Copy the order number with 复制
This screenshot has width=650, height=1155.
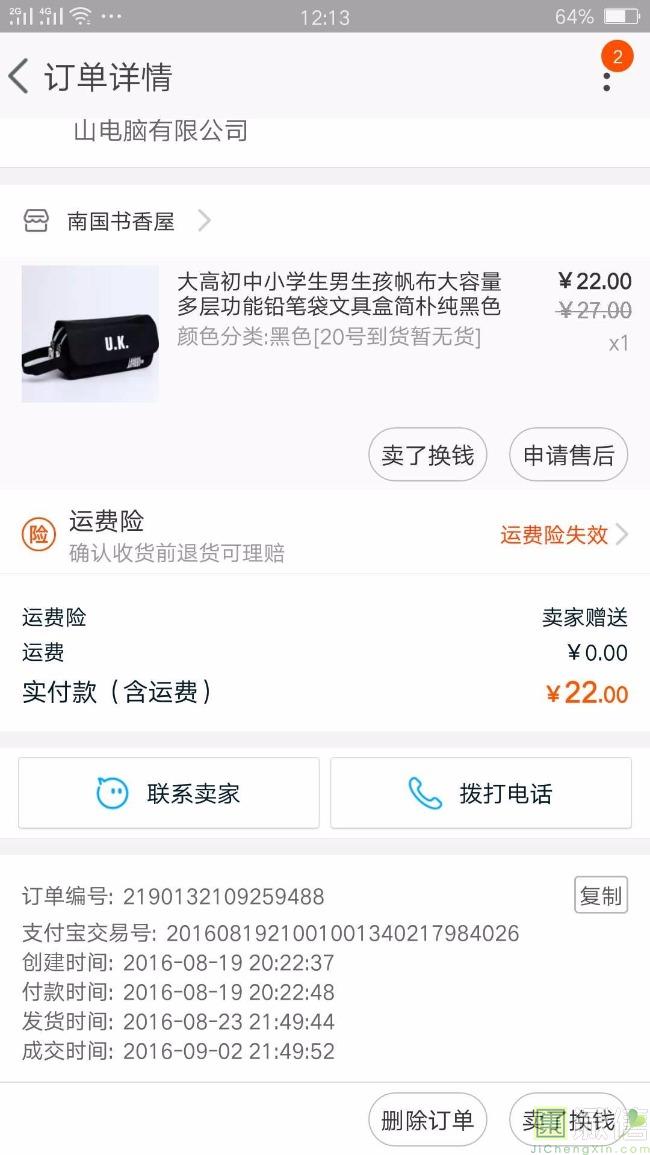click(600, 895)
